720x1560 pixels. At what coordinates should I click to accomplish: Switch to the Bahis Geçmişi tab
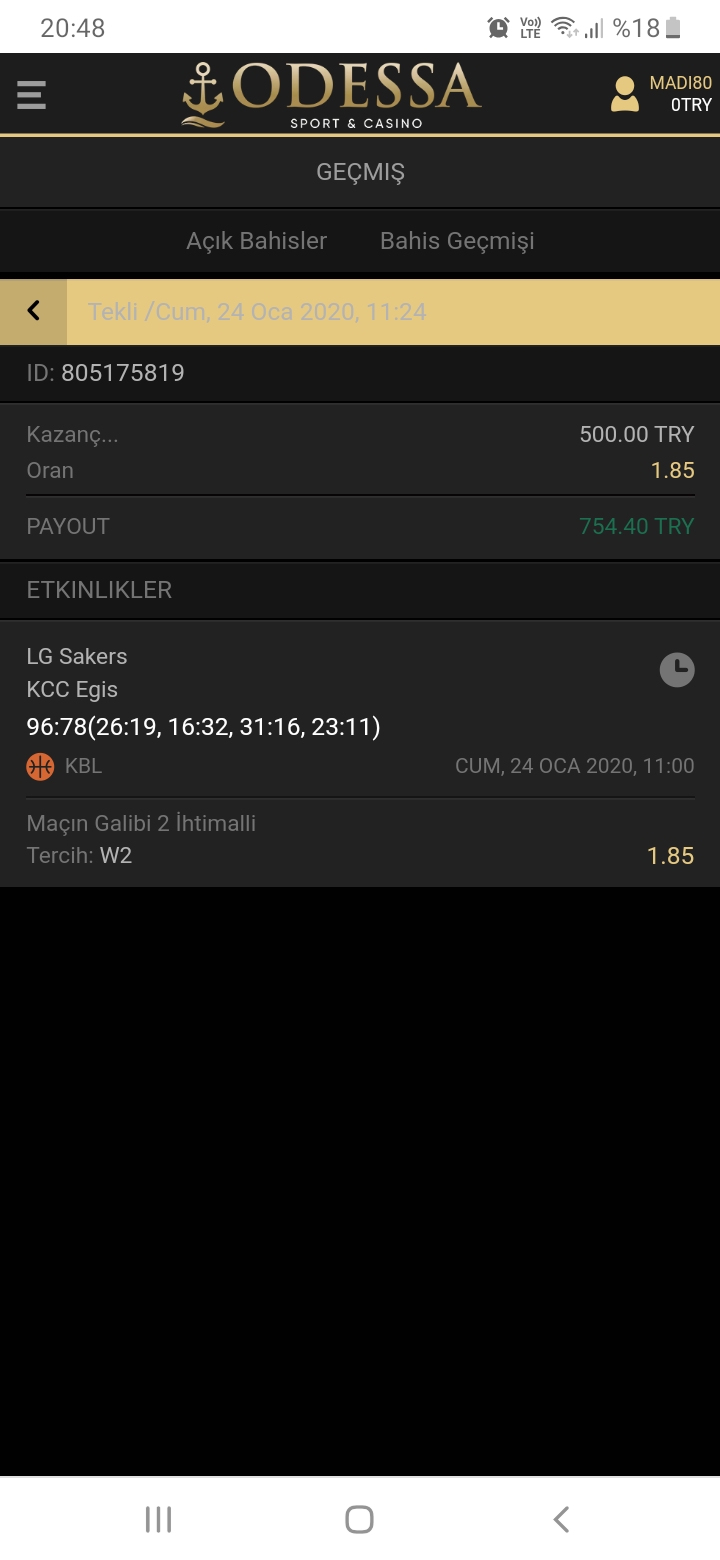pos(457,241)
